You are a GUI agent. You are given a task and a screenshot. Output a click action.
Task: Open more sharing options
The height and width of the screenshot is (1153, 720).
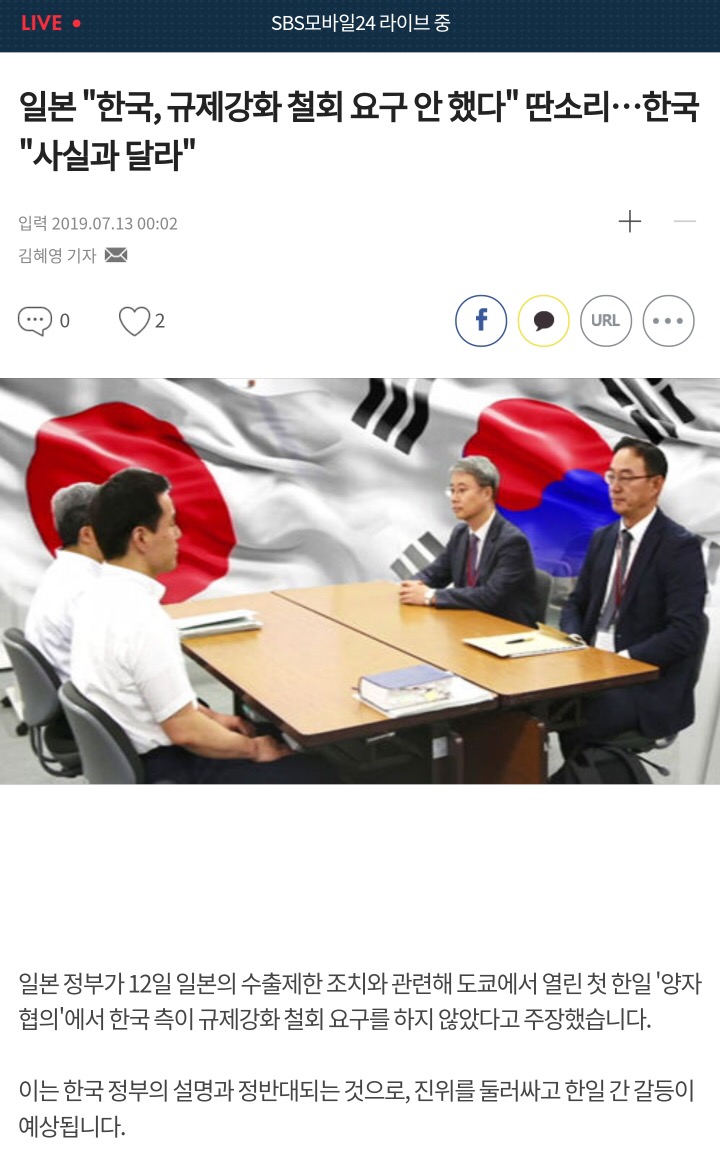pyautogui.click(x=668, y=321)
